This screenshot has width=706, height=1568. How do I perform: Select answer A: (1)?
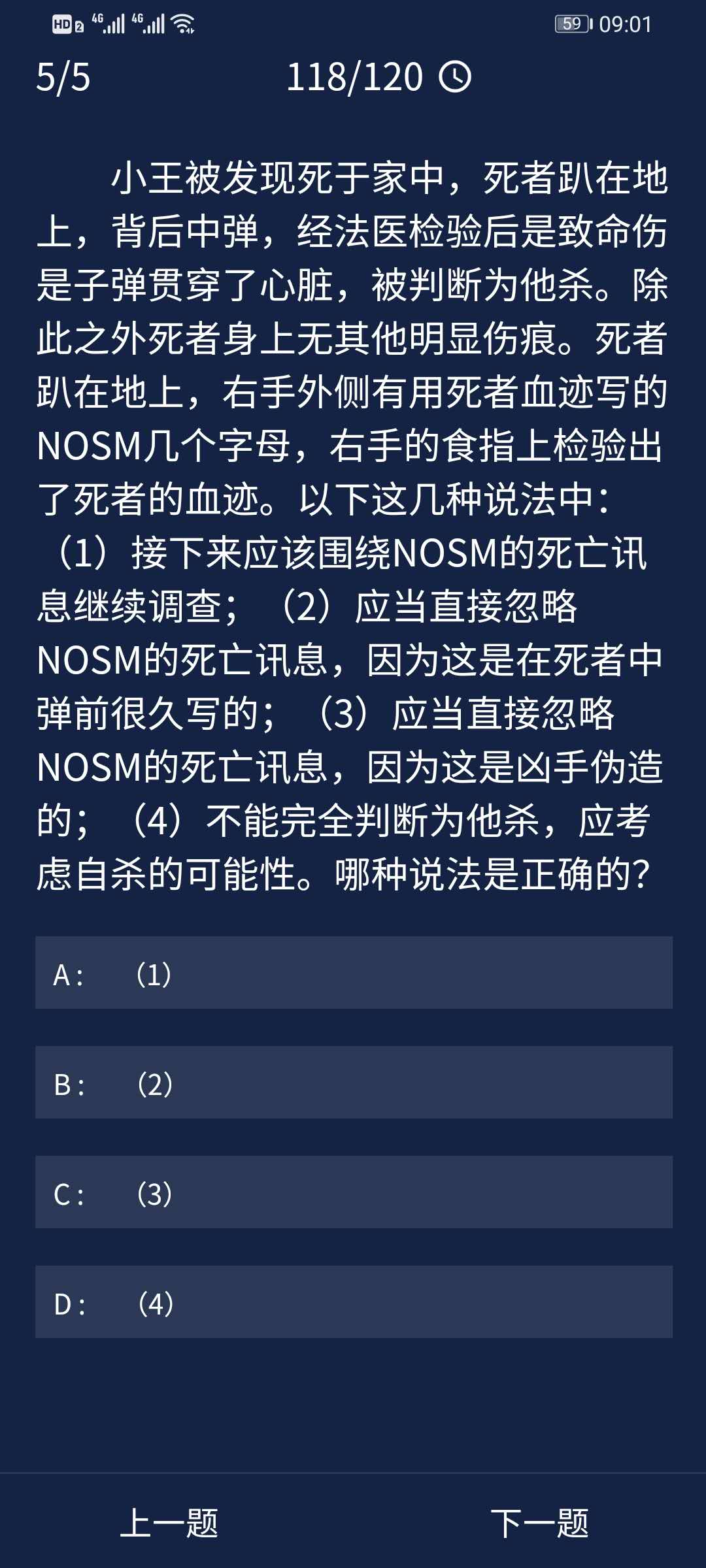coord(353,973)
